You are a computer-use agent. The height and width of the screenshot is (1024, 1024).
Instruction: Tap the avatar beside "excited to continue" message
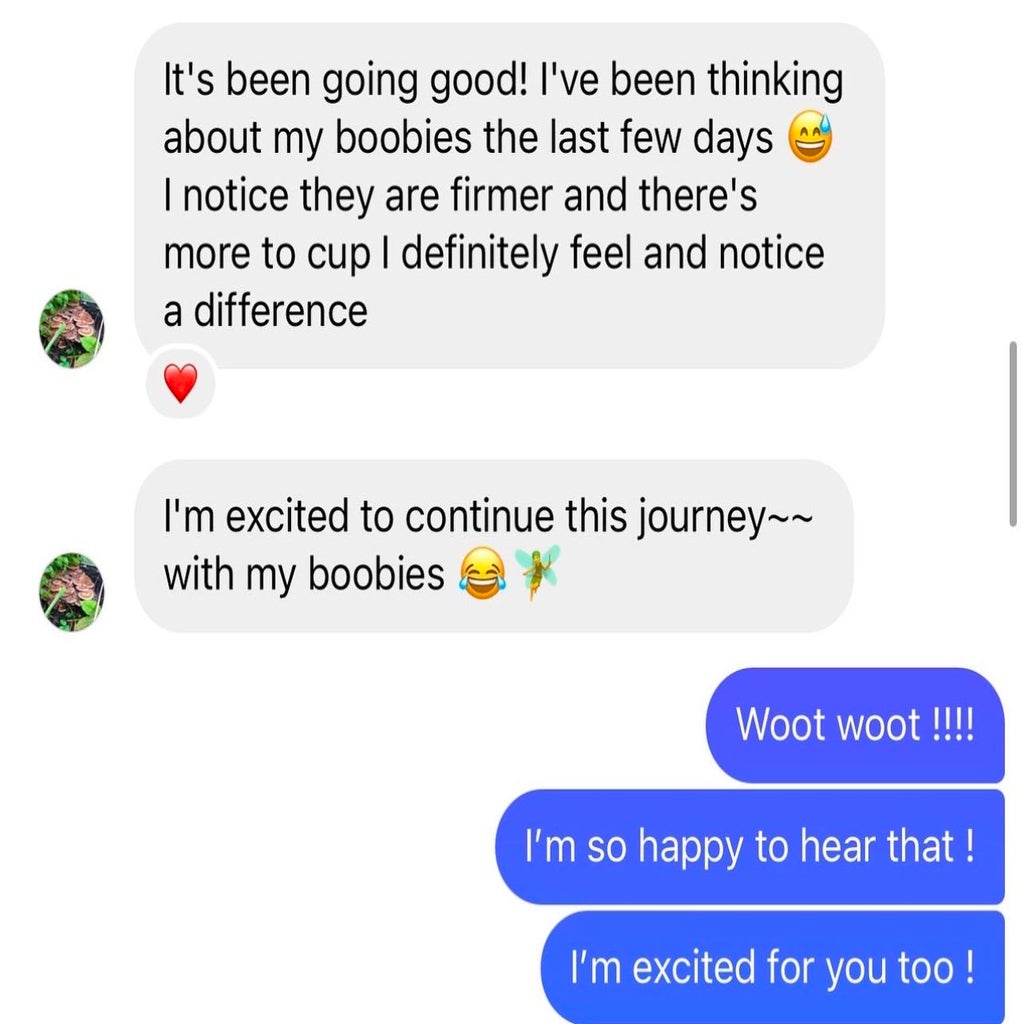tap(71, 591)
